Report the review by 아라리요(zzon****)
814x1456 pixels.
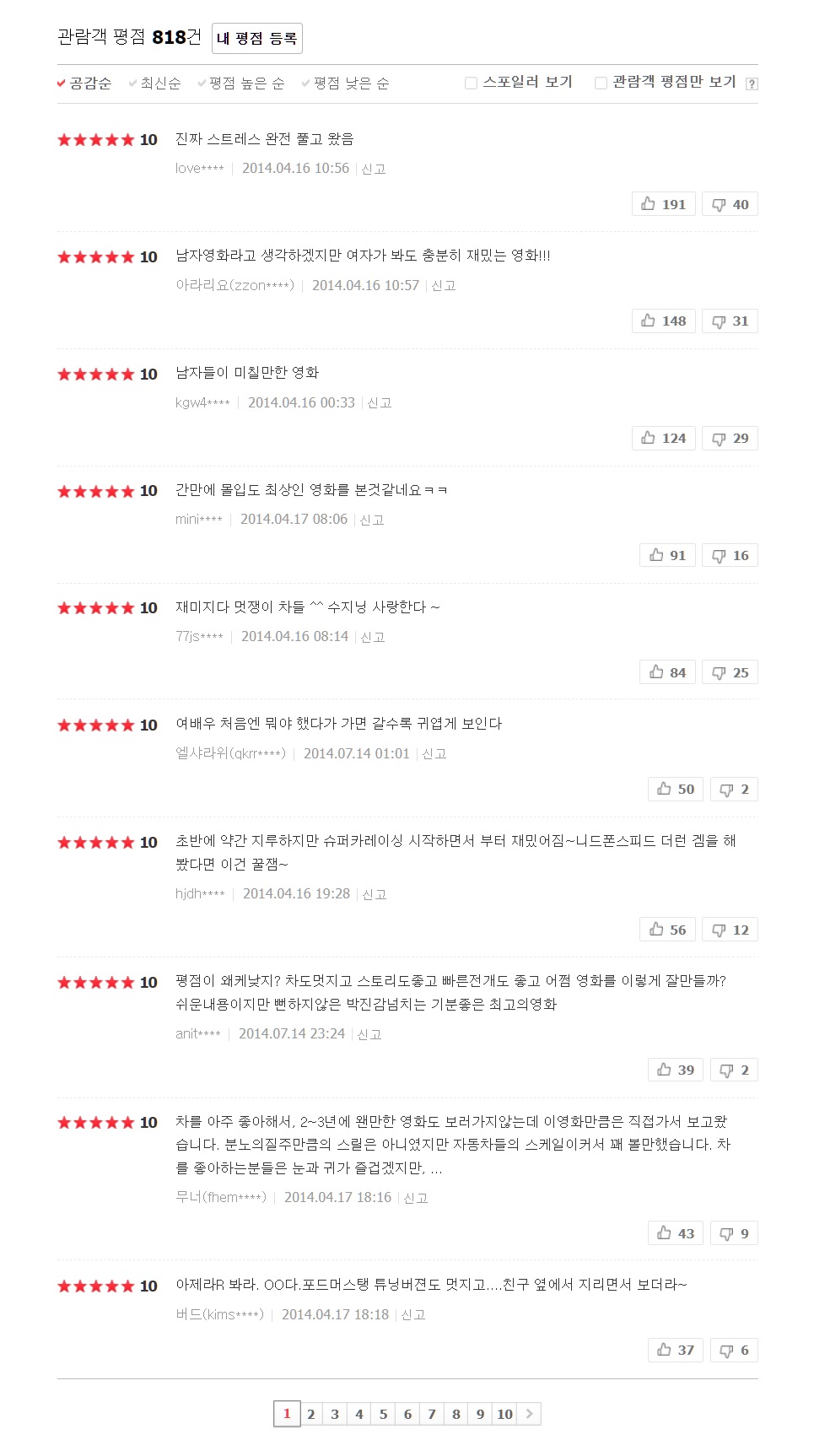[444, 286]
